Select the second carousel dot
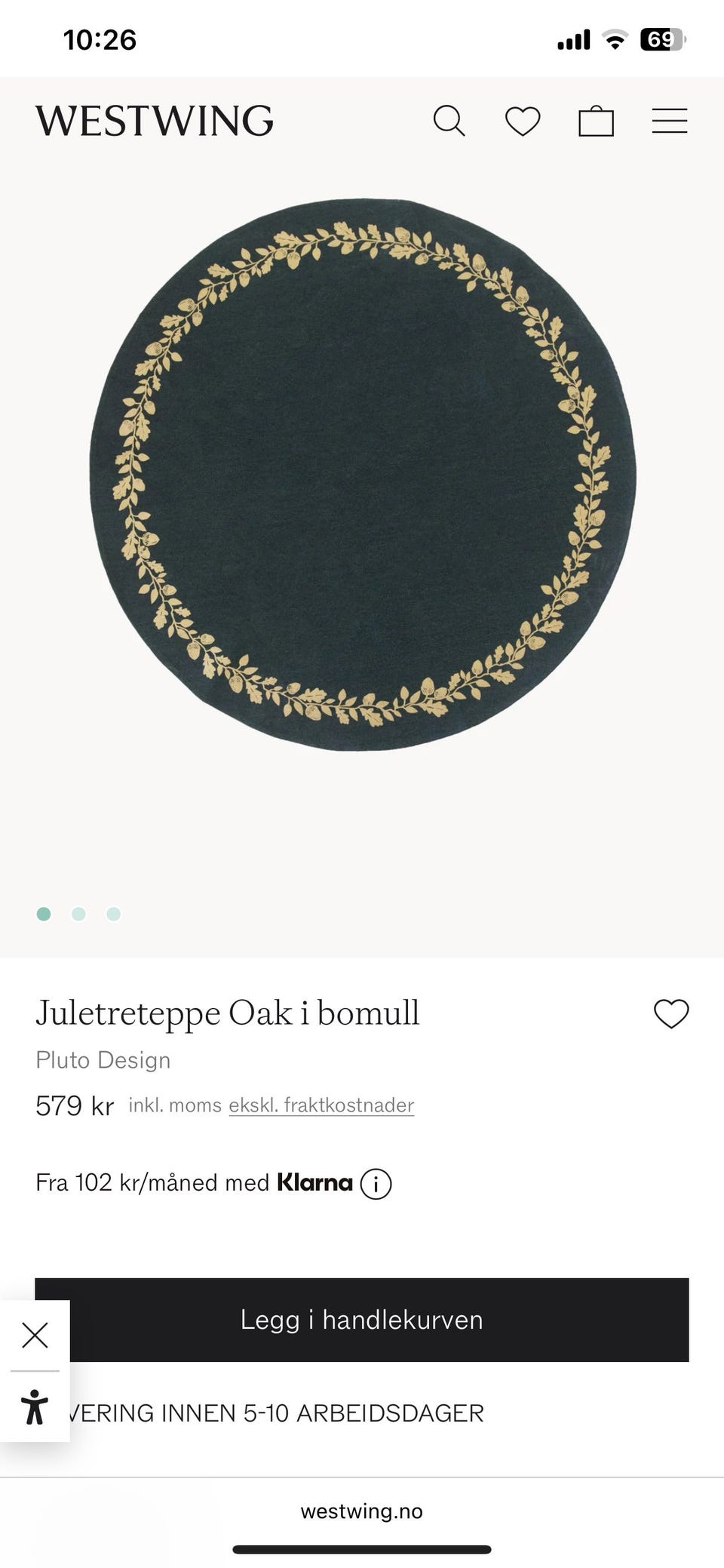The image size is (724, 1568). (78, 913)
